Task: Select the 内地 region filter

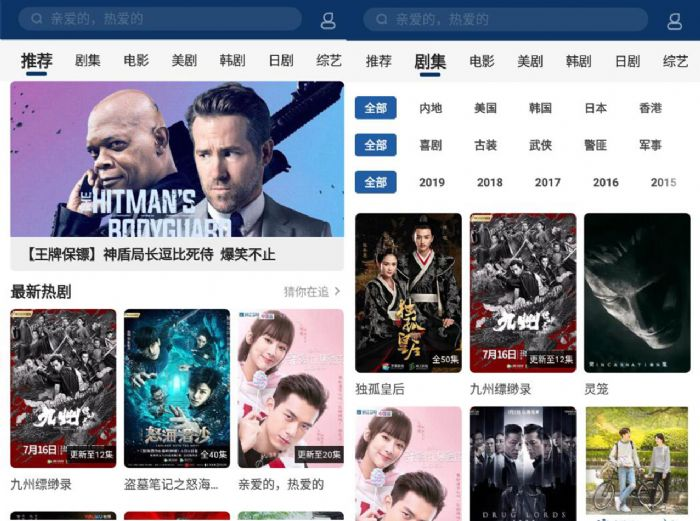Action: (x=430, y=108)
